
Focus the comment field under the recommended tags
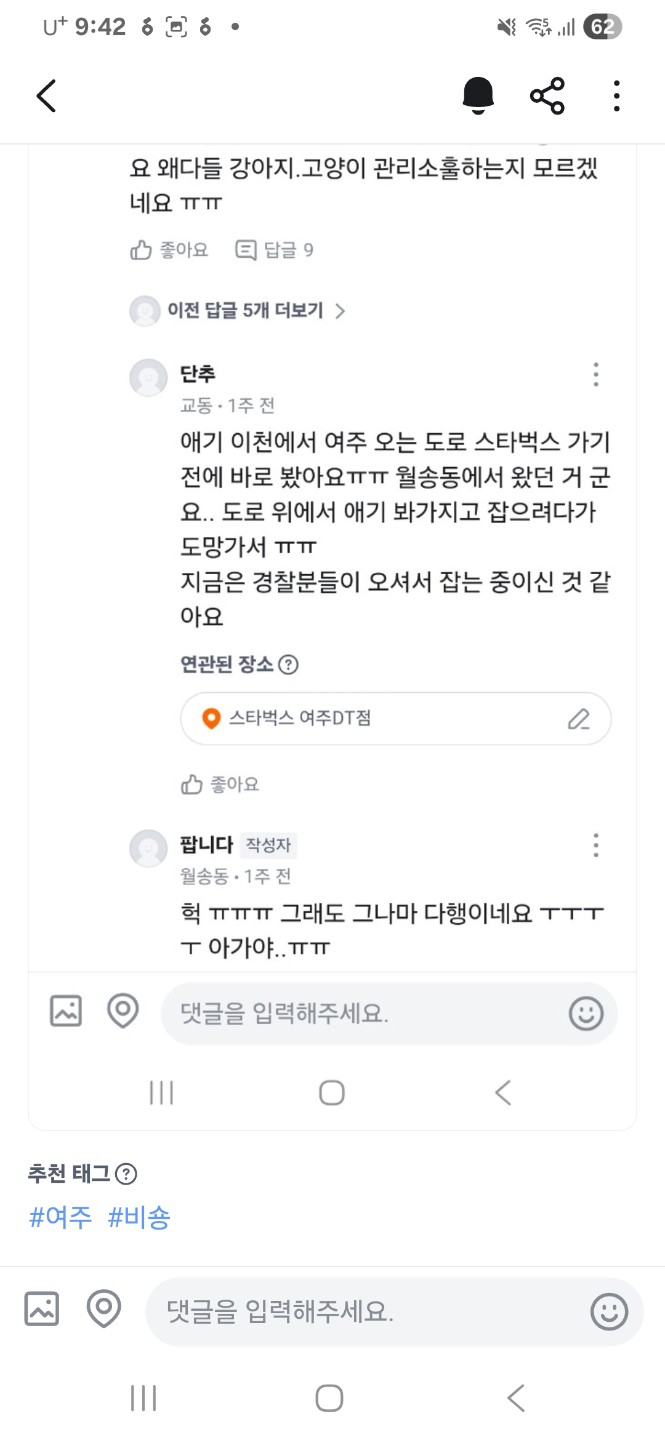[x=360, y=1311]
